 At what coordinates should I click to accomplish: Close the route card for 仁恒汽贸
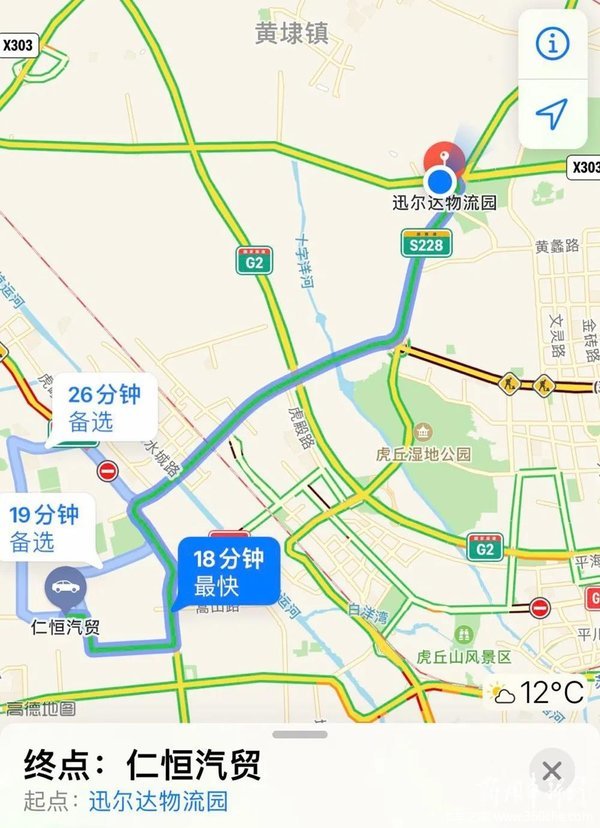pyautogui.click(x=551, y=771)
